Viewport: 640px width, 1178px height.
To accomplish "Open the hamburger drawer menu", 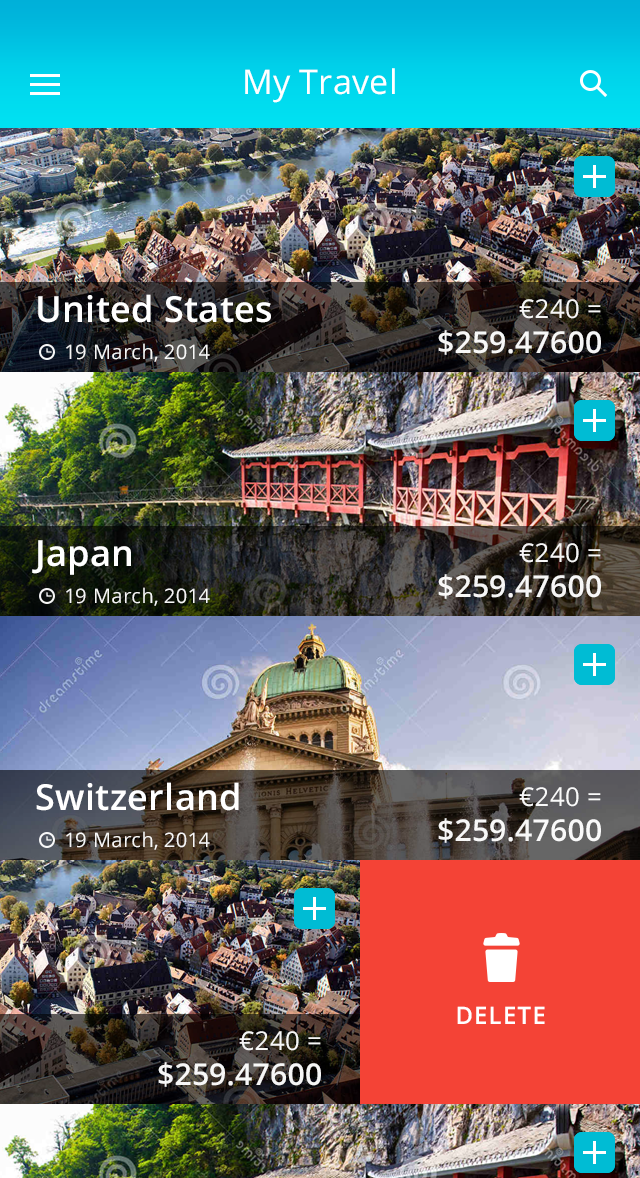I will click(x=45, y=85).
